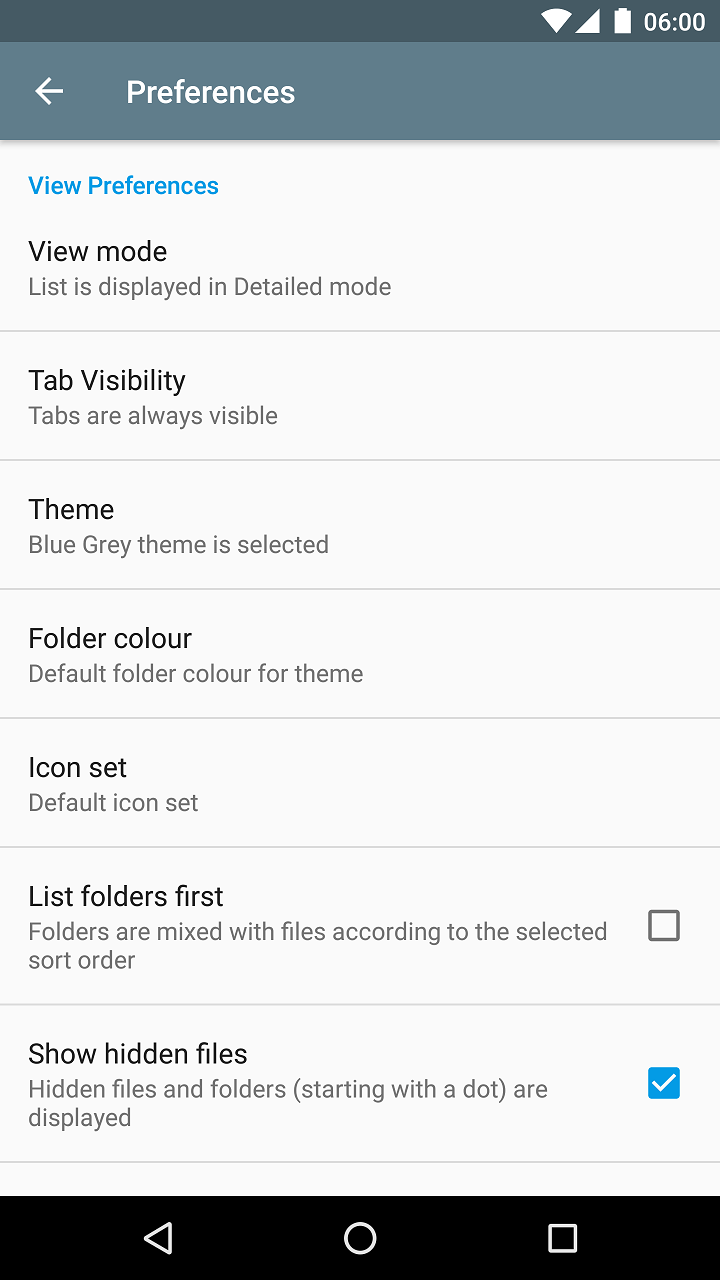Select the View Preferences section header
720x1280 pixels.
click(x=123, y=185)
